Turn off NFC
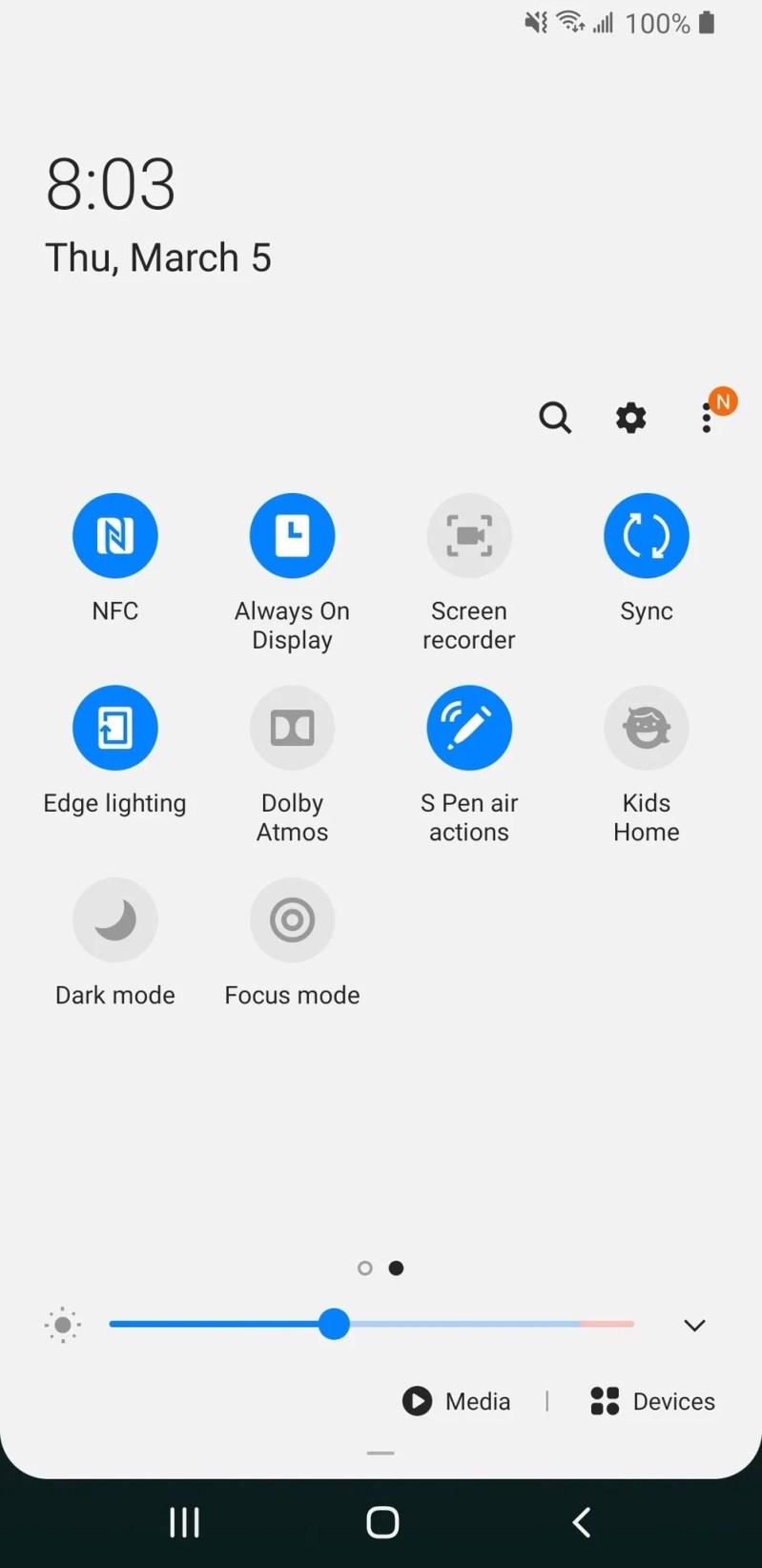 point(115,536)
